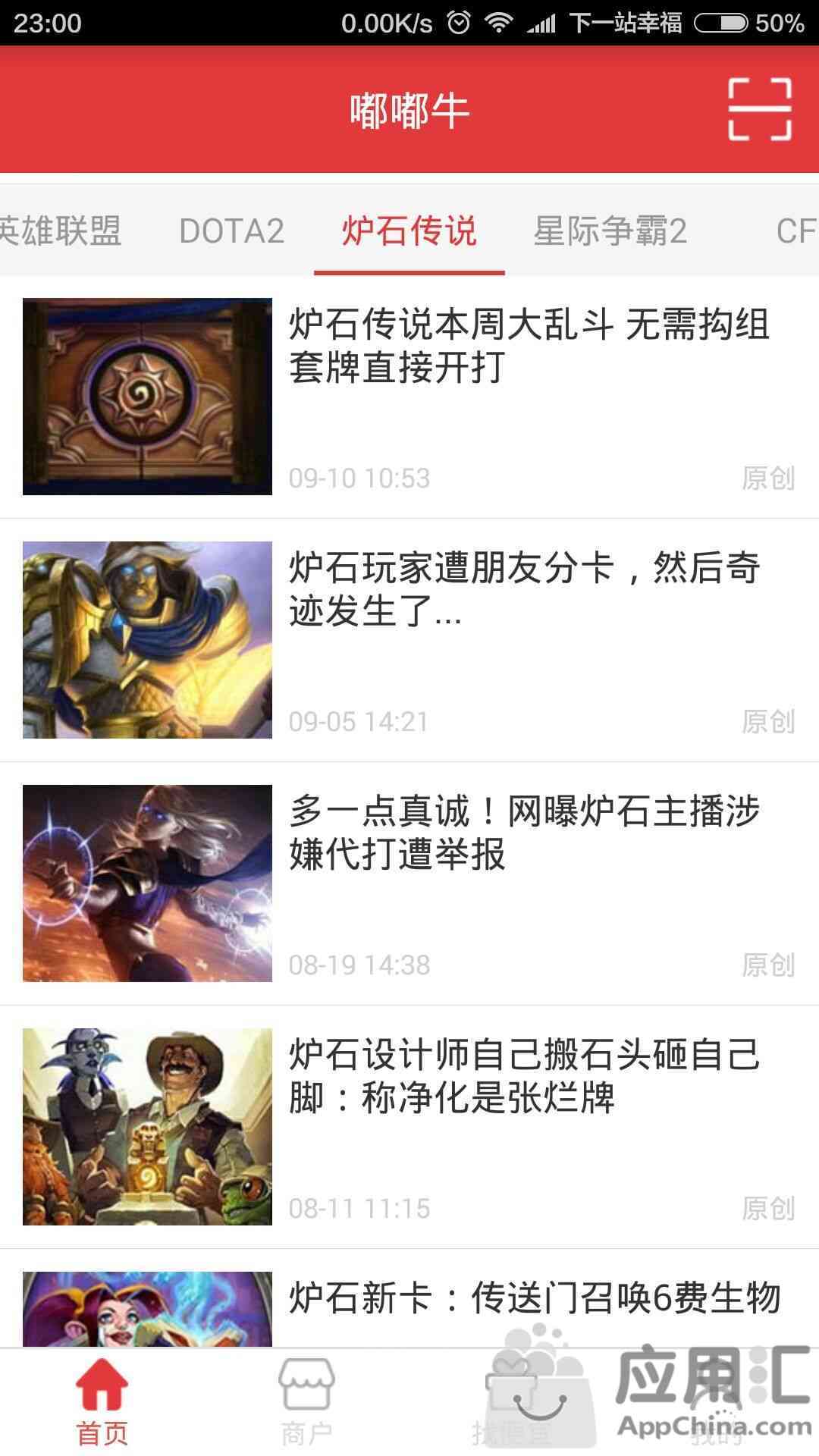Open article 炉石新卡：传送门召唤6费生物
Image resolution: width=819 pixels, height=1456 pixels.
(x=534, y=1298)
